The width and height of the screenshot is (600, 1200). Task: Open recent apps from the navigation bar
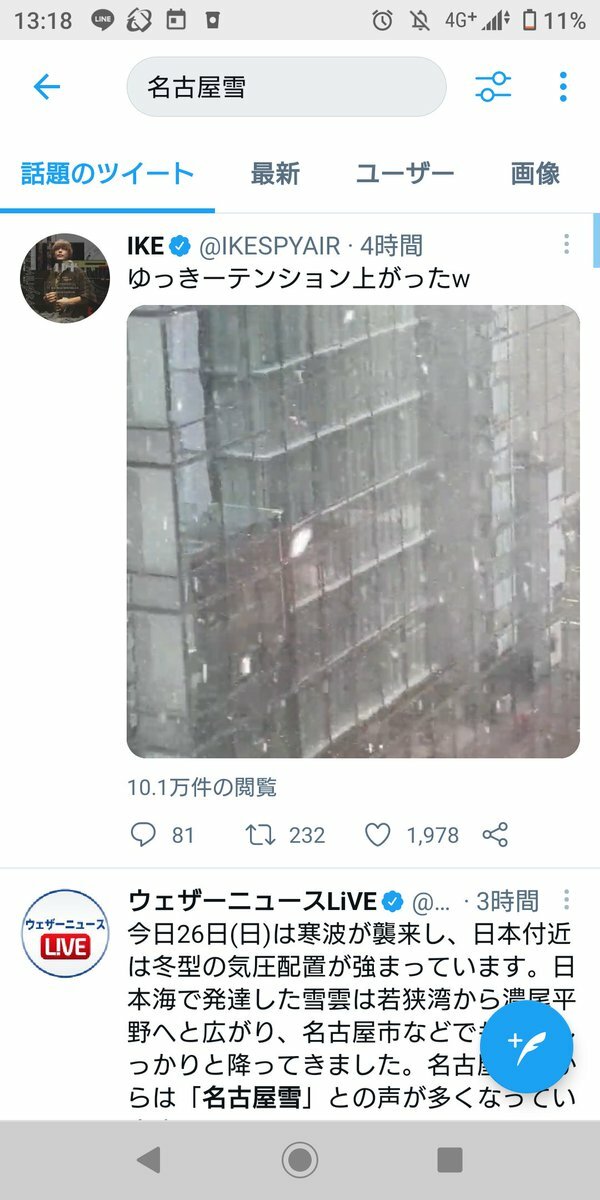(x=449, y=1159)
